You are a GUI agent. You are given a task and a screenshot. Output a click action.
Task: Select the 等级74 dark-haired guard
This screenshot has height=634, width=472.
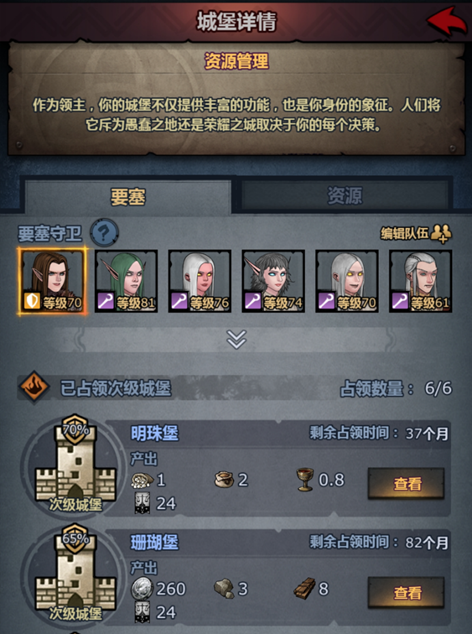click(273, 281)
